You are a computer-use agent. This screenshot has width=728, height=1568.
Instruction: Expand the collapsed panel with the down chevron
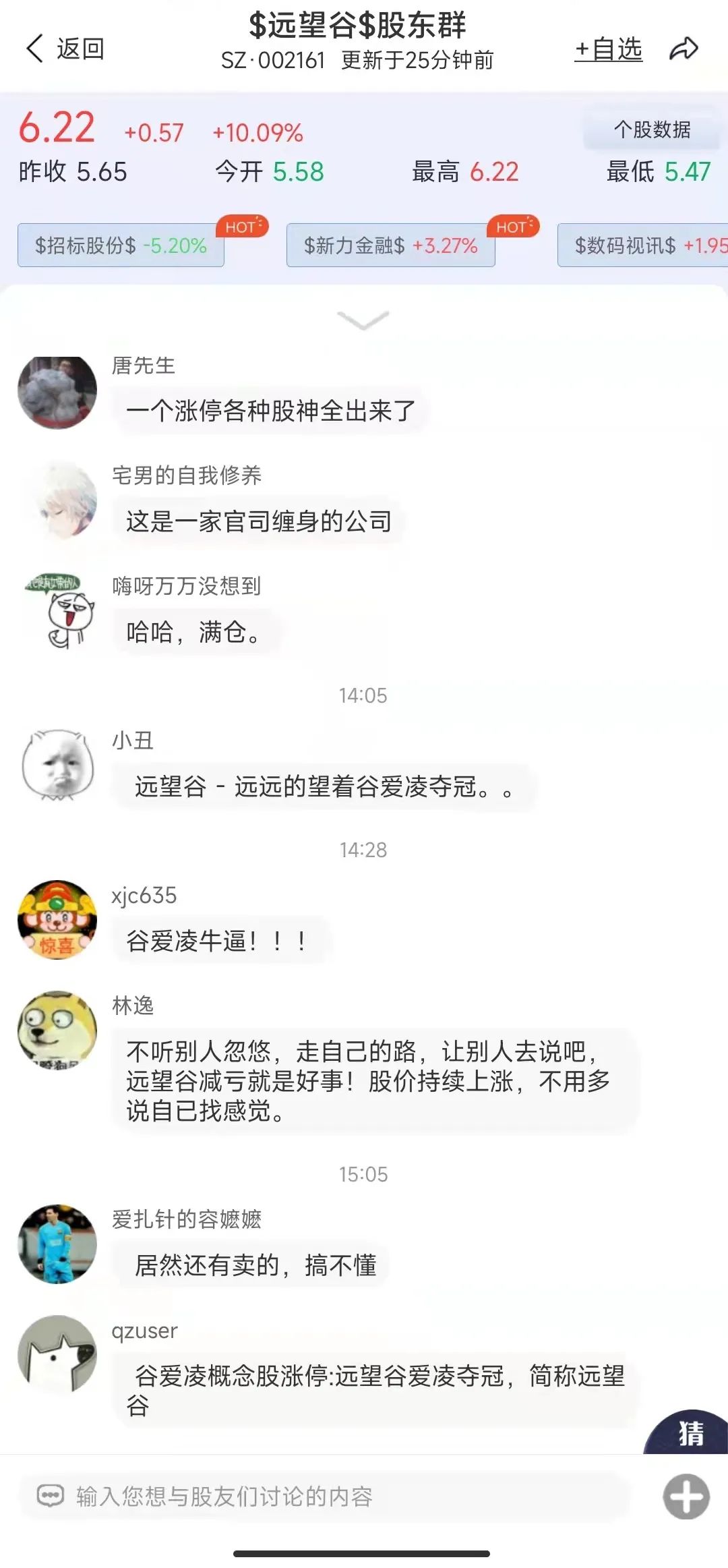(363, 320)
